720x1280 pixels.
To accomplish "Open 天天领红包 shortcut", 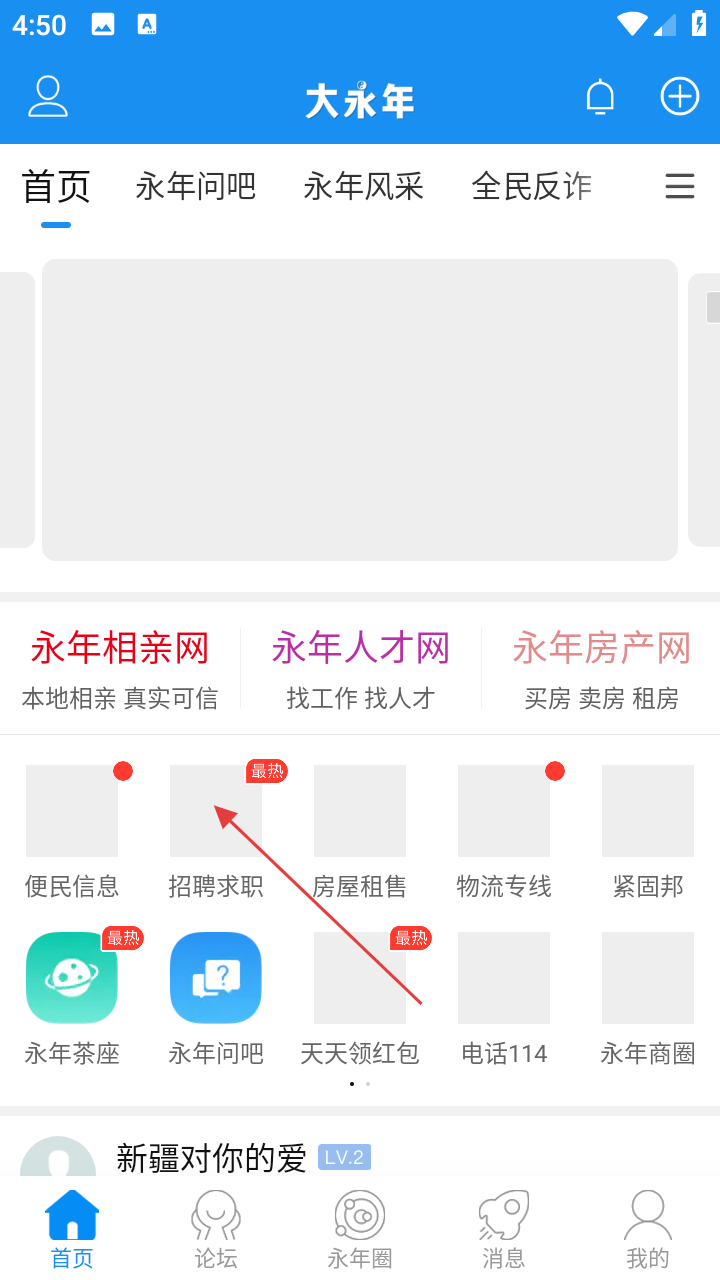I will 360,997.
